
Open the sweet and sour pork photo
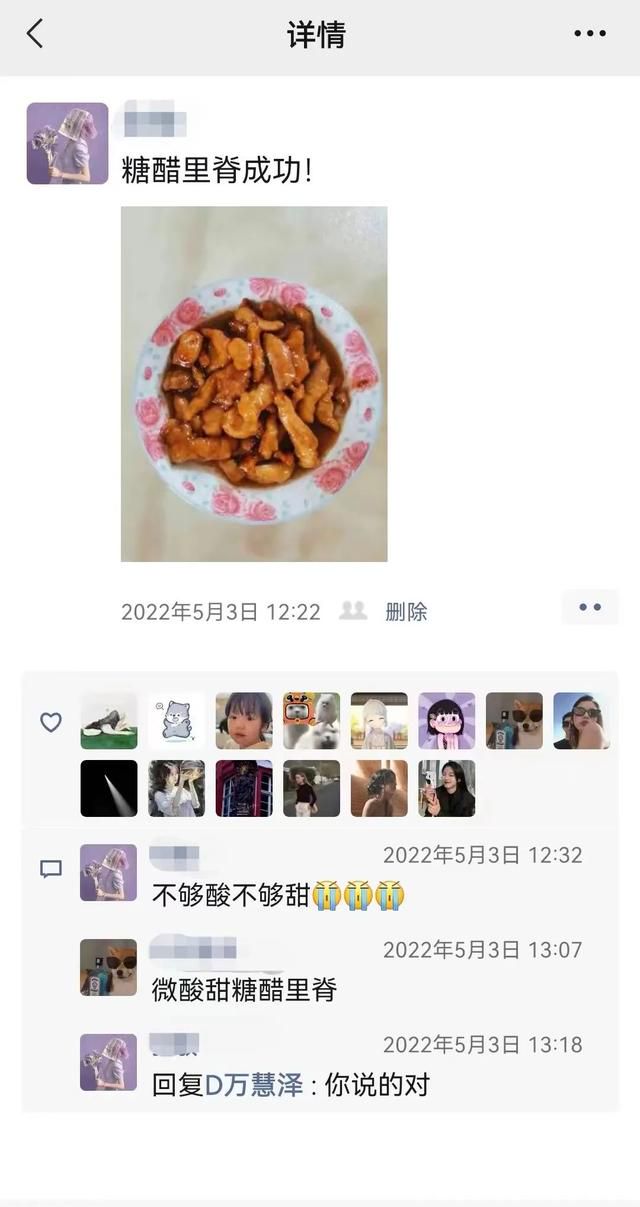coord(254,384)
